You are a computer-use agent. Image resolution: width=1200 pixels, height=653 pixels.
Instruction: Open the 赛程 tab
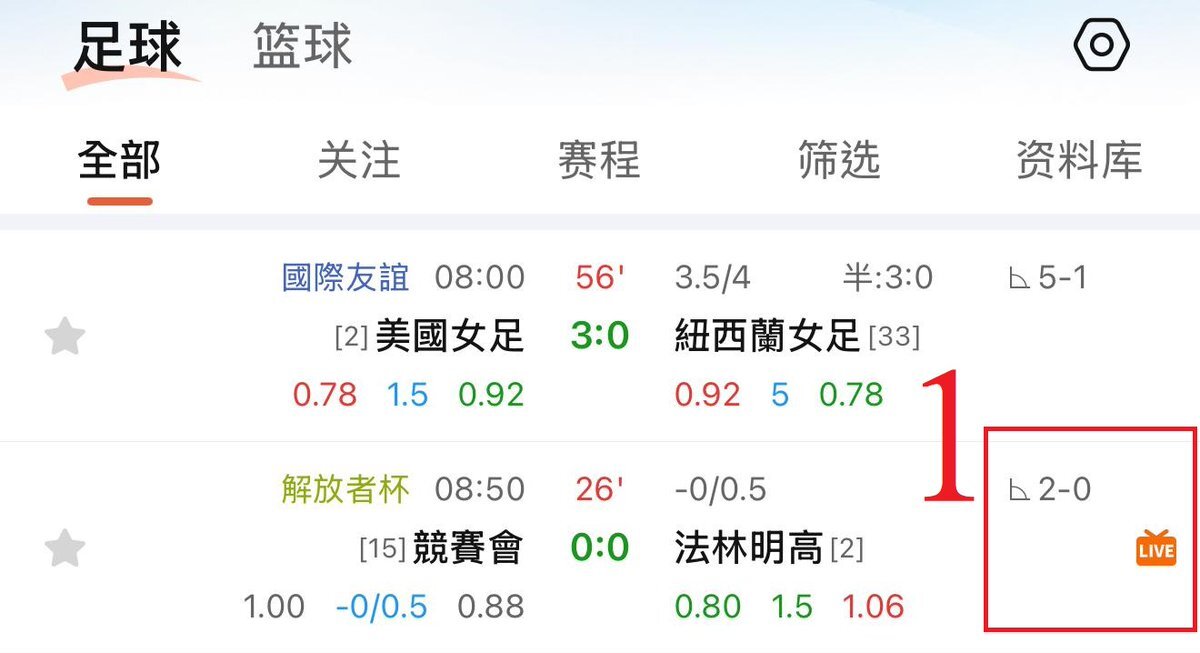click(x=599, y=161)
